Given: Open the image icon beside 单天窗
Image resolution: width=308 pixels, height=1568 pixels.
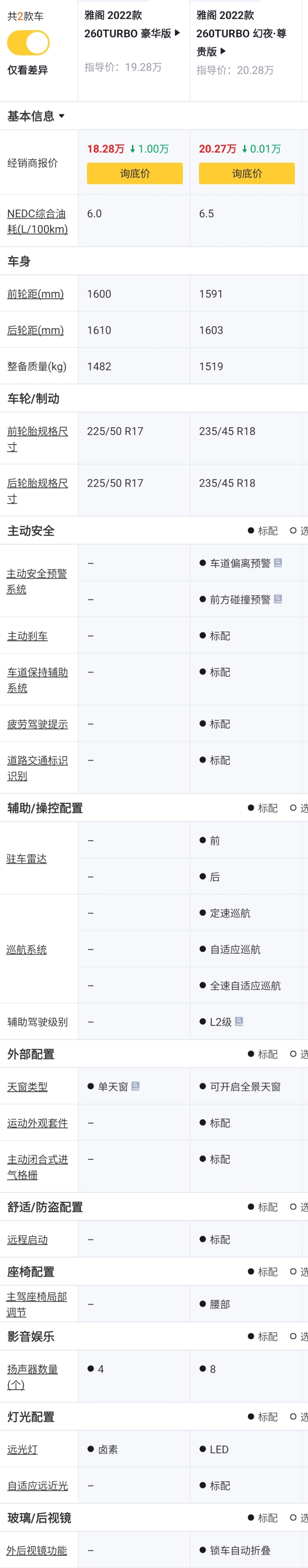Looking at the screenshot, I should [135, 1086].
